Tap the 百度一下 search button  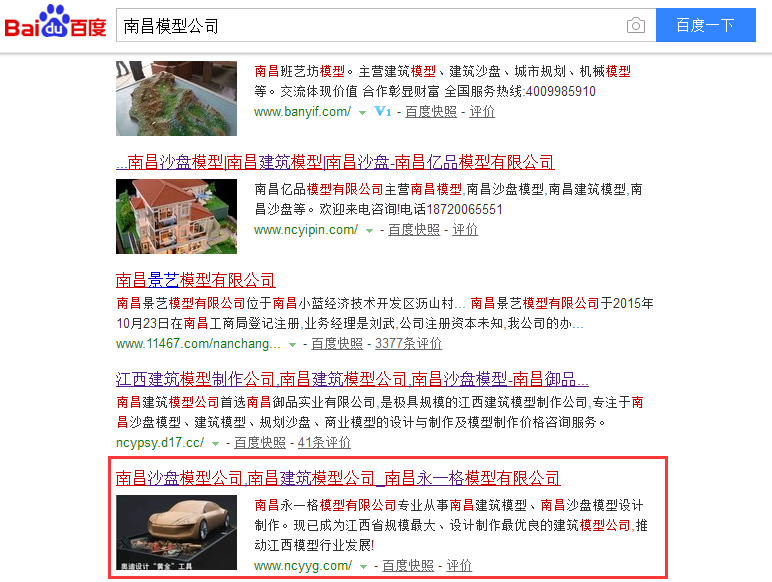point(705,25)
